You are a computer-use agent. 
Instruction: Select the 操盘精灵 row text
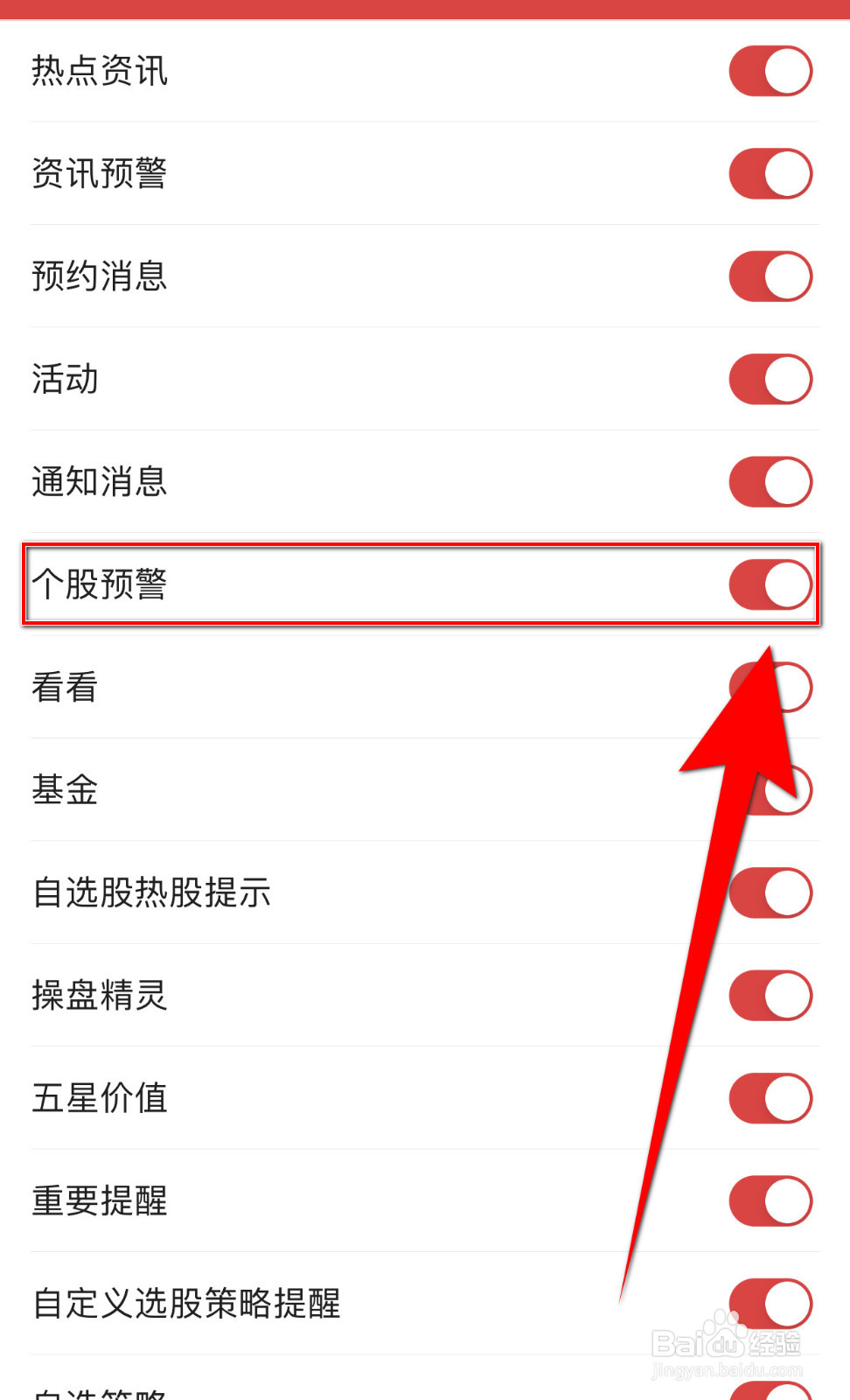(x=99, y=995)
